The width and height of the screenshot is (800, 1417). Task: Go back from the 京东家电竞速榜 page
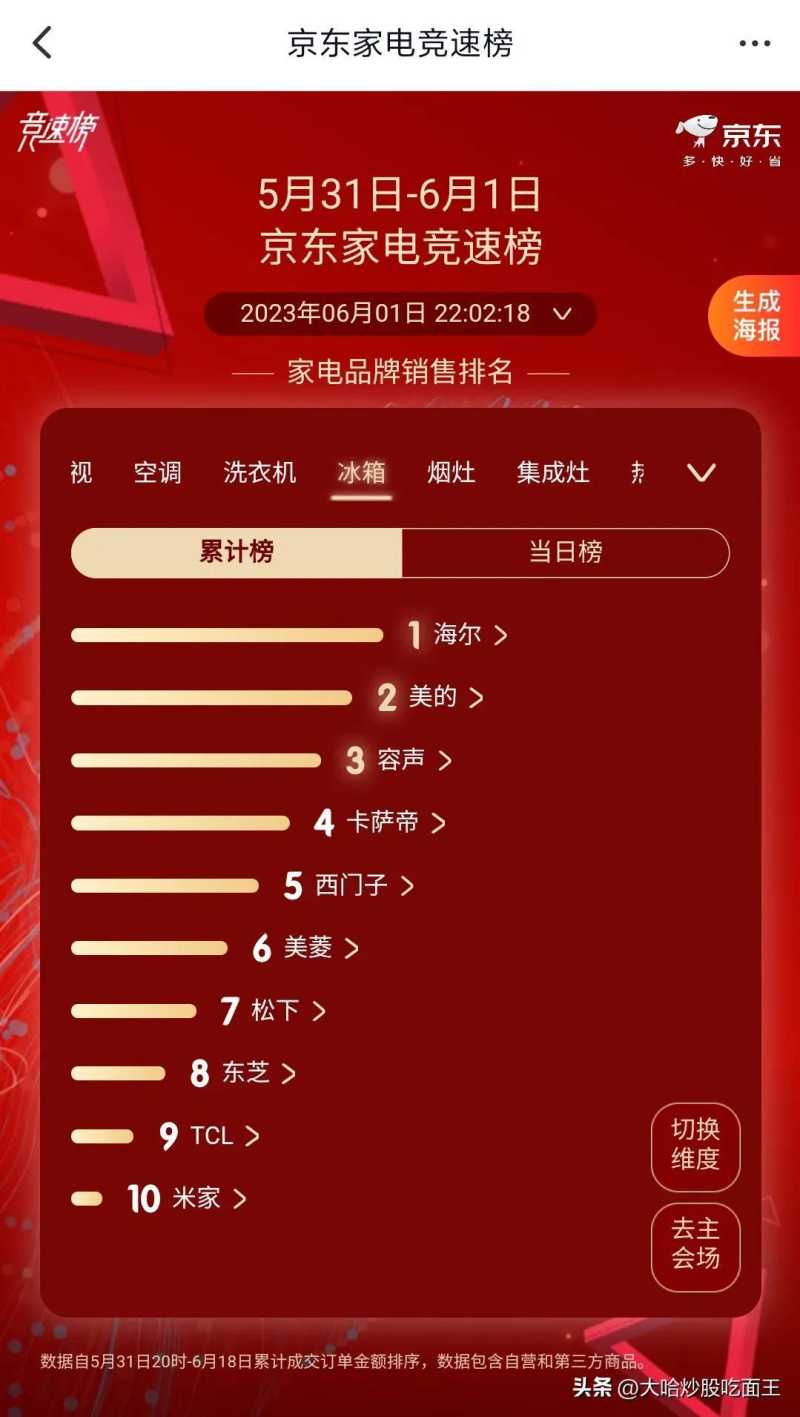(42, 43)
